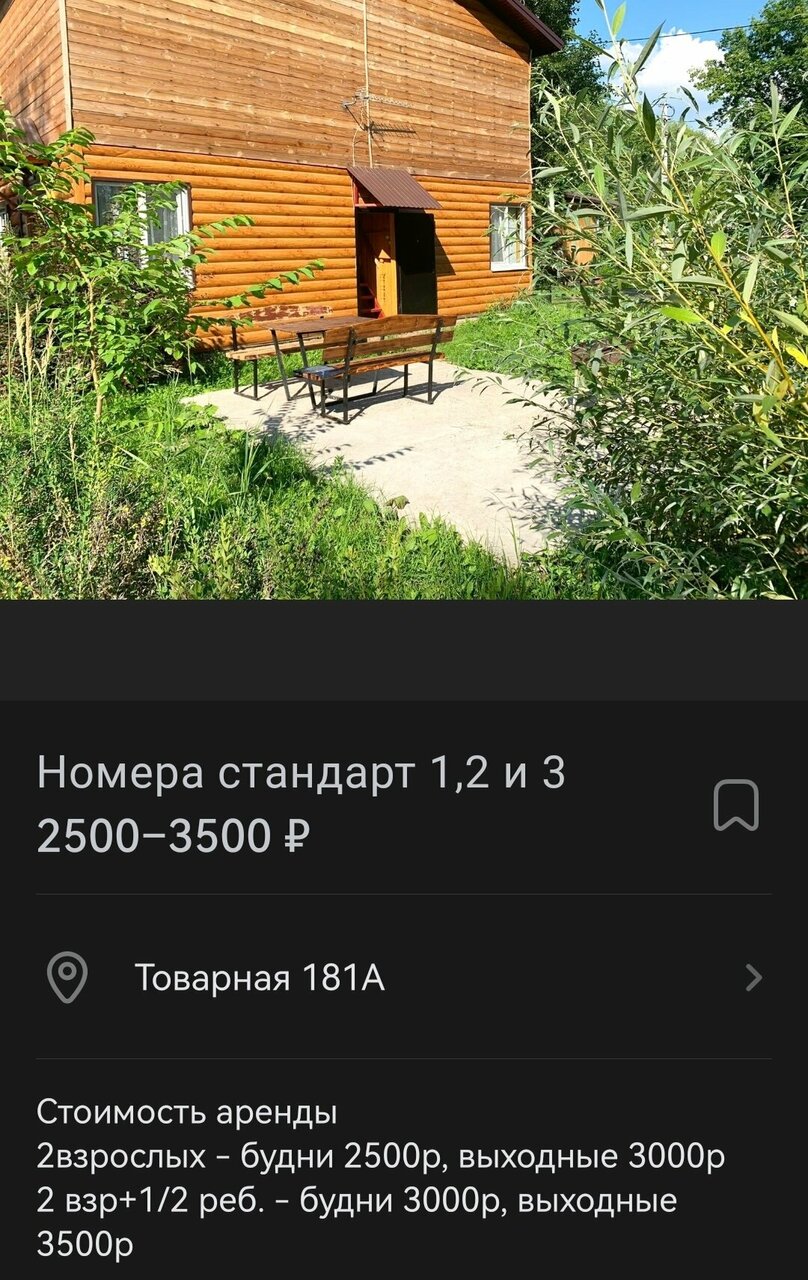The width and height of the screenshot is (808, 1280).
Task: Open the house photo at the top
Action: click(404, 300)
